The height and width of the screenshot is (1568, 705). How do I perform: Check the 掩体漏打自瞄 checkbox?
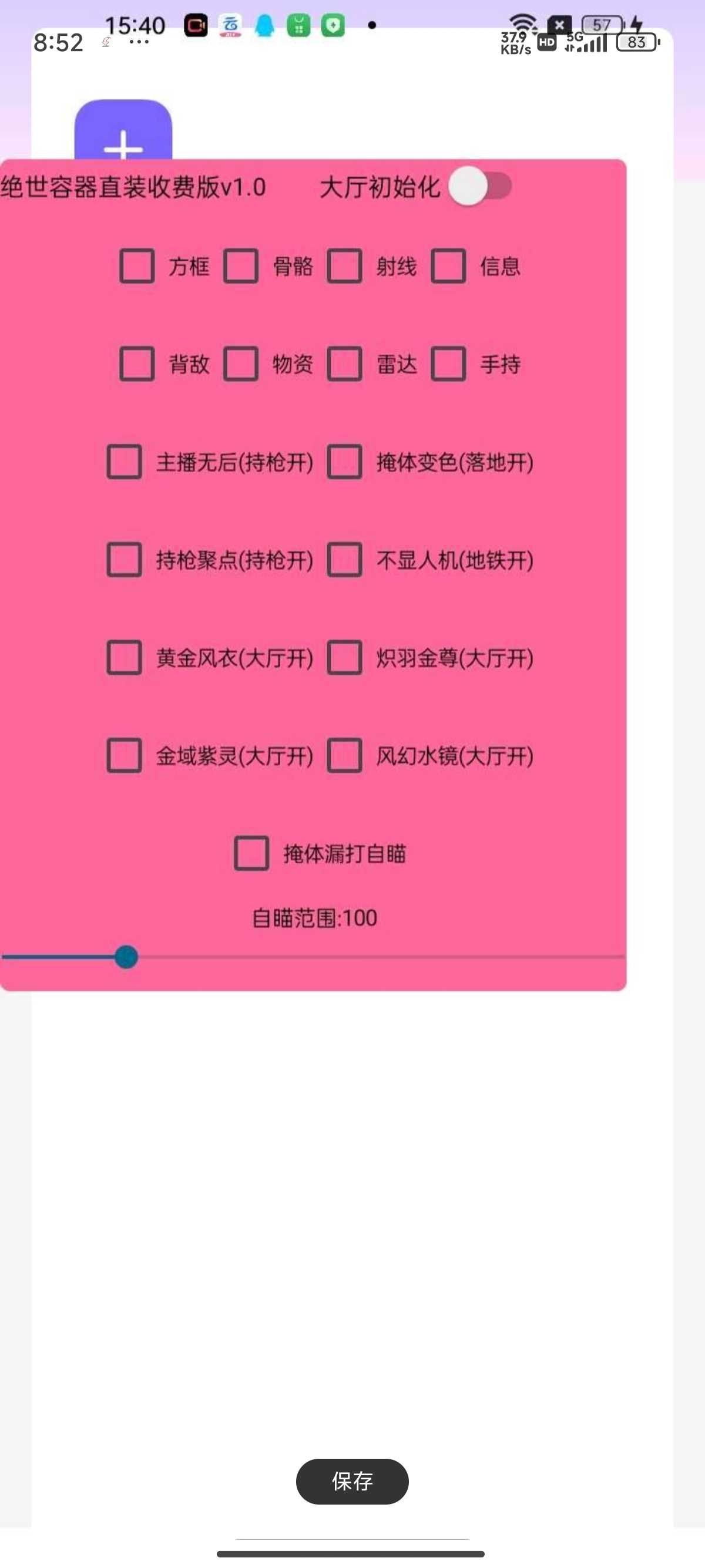click(x=251, y=853)
